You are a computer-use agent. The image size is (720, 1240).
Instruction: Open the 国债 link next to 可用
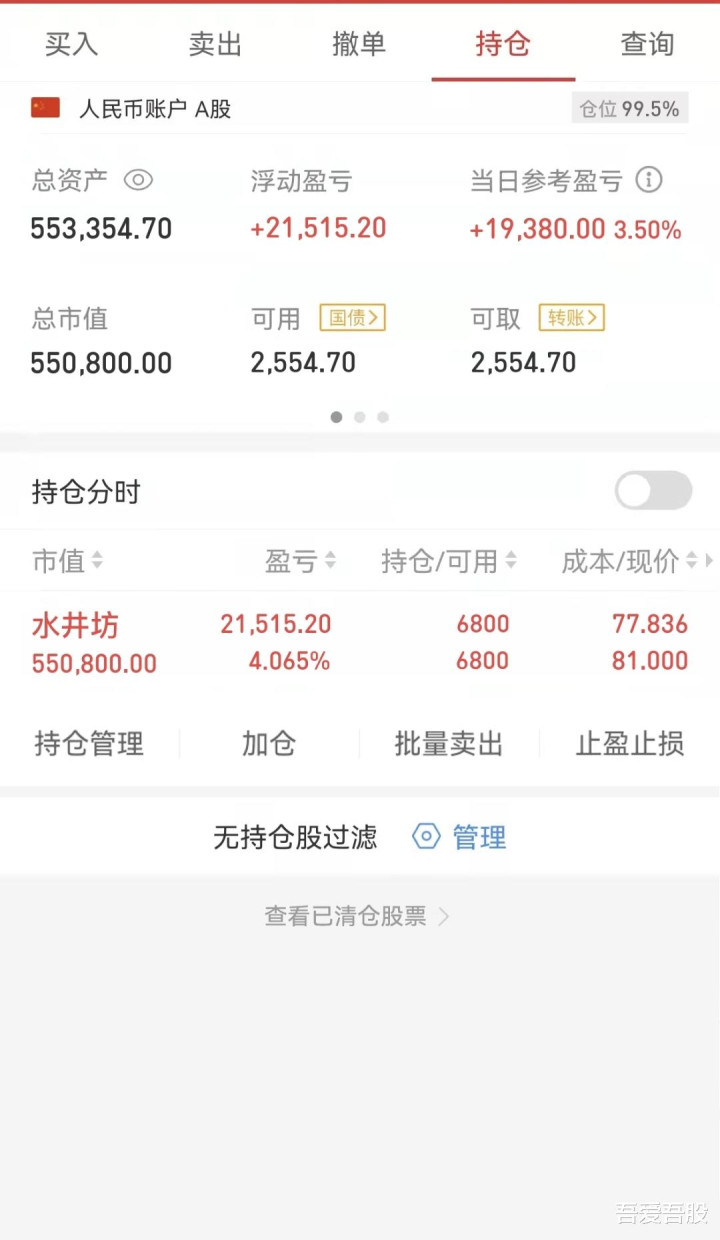click(353, 318)
